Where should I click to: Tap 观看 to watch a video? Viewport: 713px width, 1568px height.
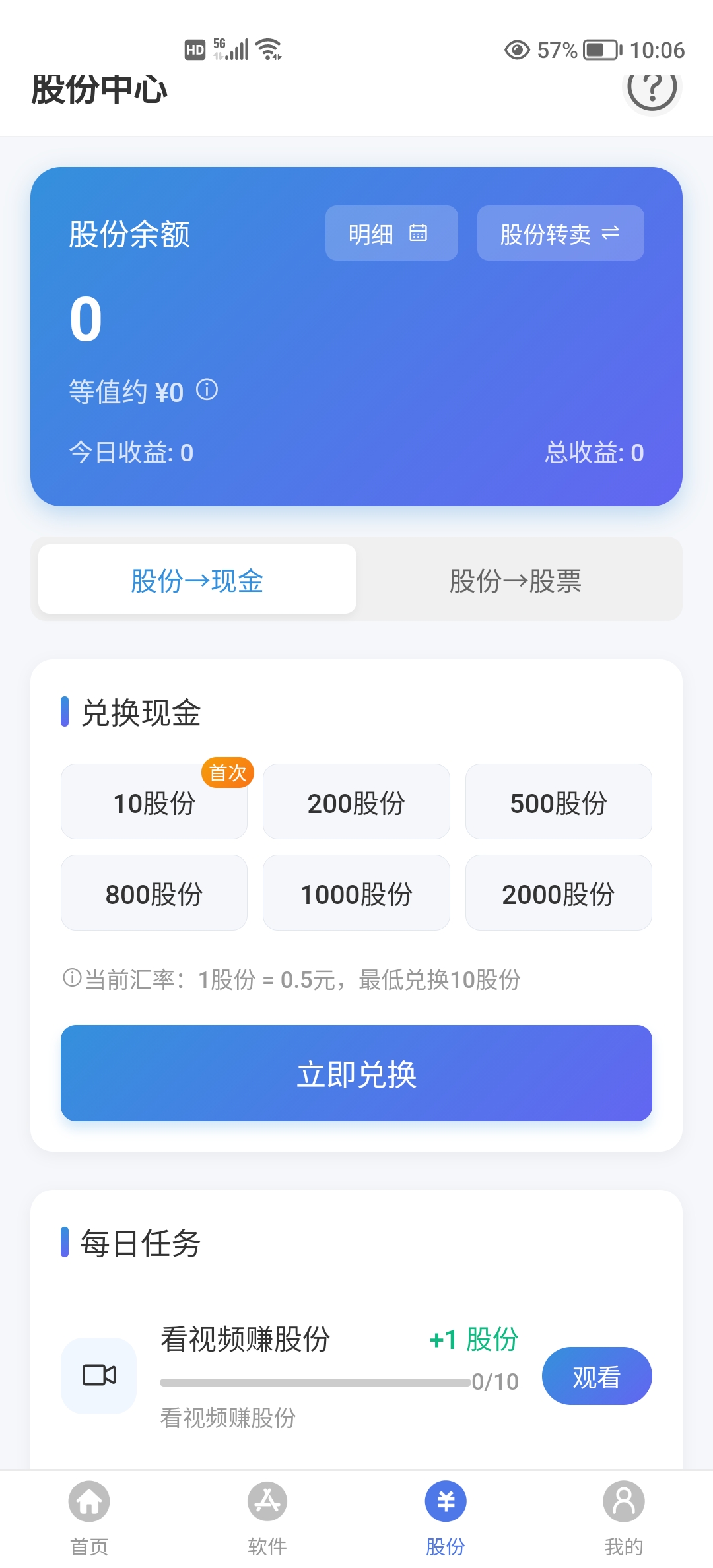(597, 1376)
